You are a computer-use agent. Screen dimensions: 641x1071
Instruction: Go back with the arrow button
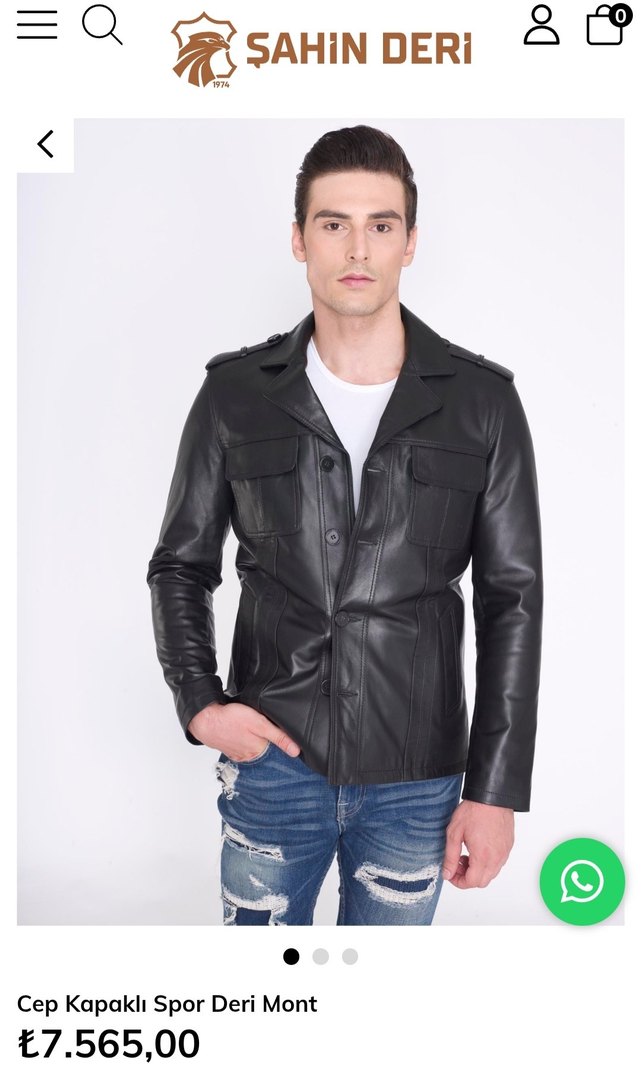click(x=45, y=145)
